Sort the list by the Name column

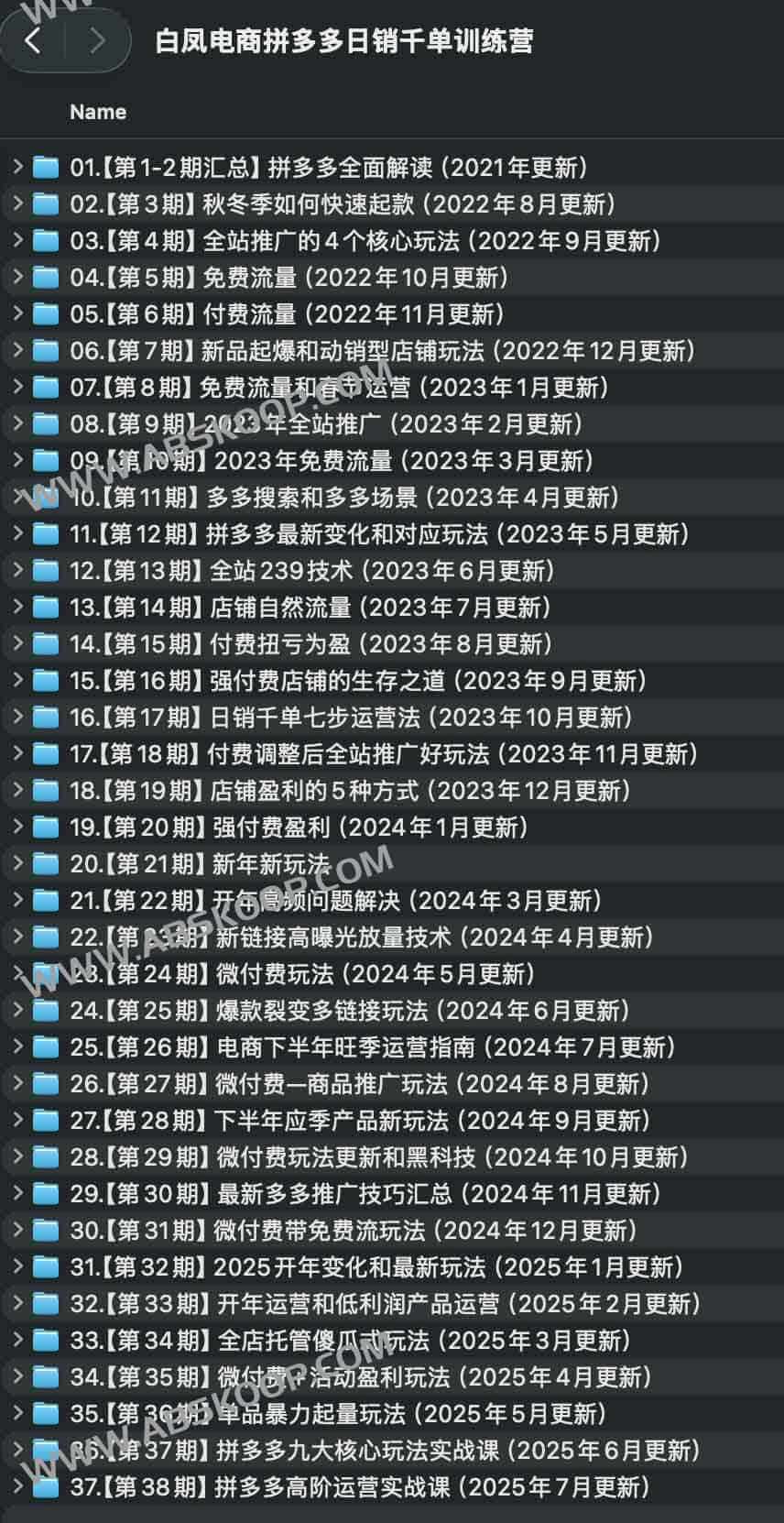pyautogui.click(x=98, y=112)
